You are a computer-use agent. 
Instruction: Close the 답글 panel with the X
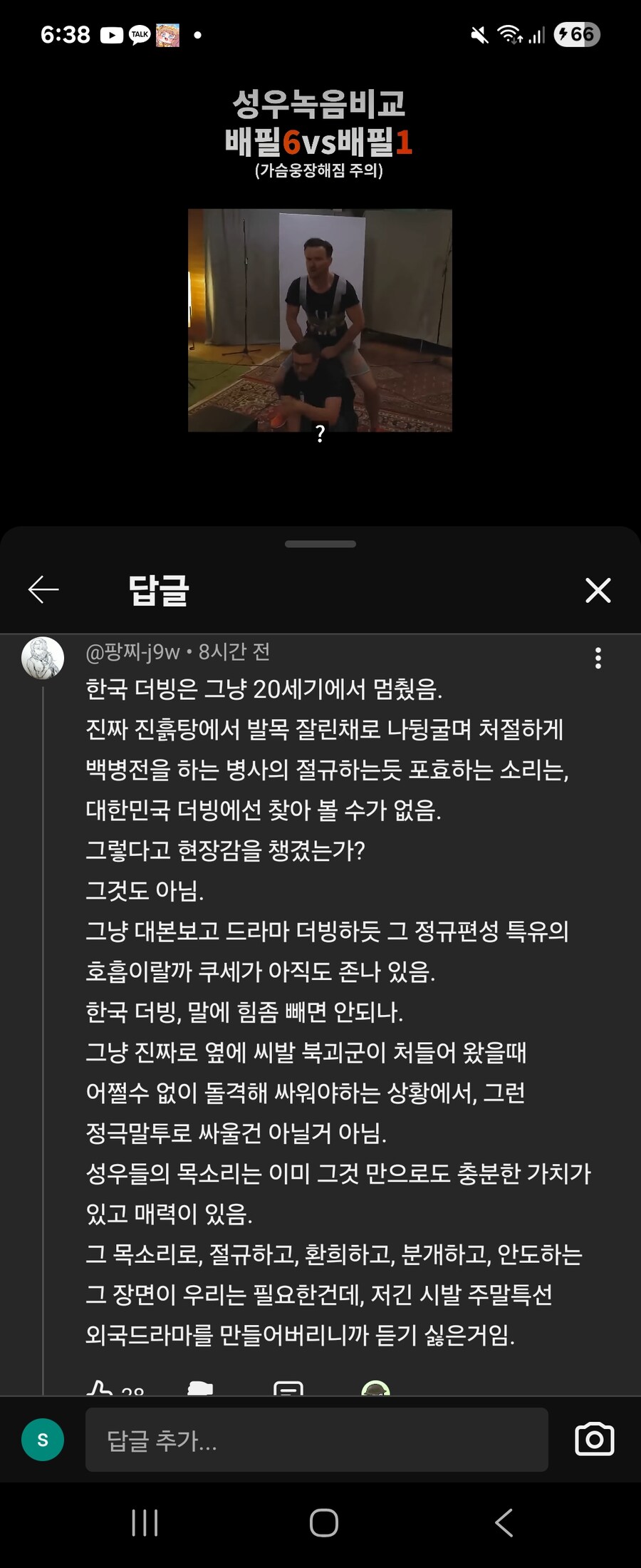[598, 589]
